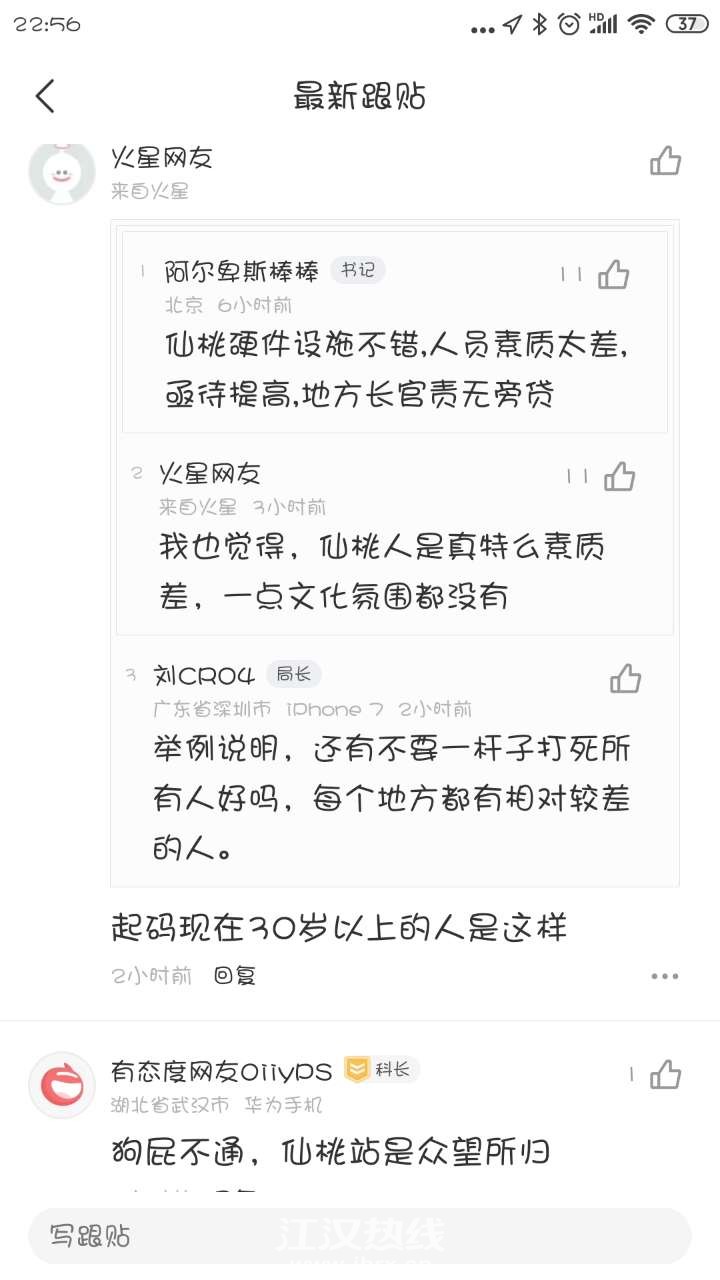Like the top 火星网友 comment
This screenshot has height=1280, width=720.
tap(665, 160)
